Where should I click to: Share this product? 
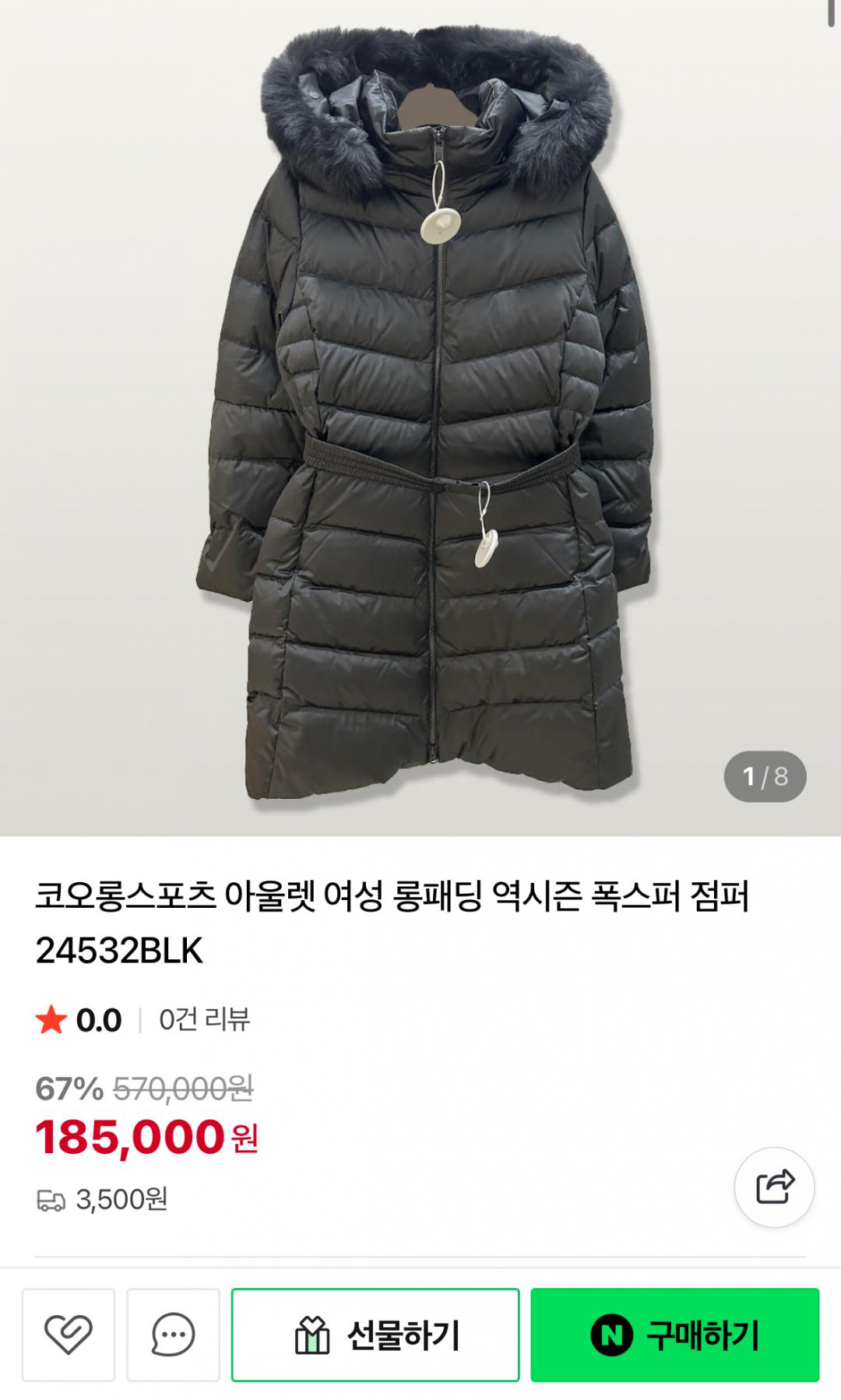(775, 1187)
